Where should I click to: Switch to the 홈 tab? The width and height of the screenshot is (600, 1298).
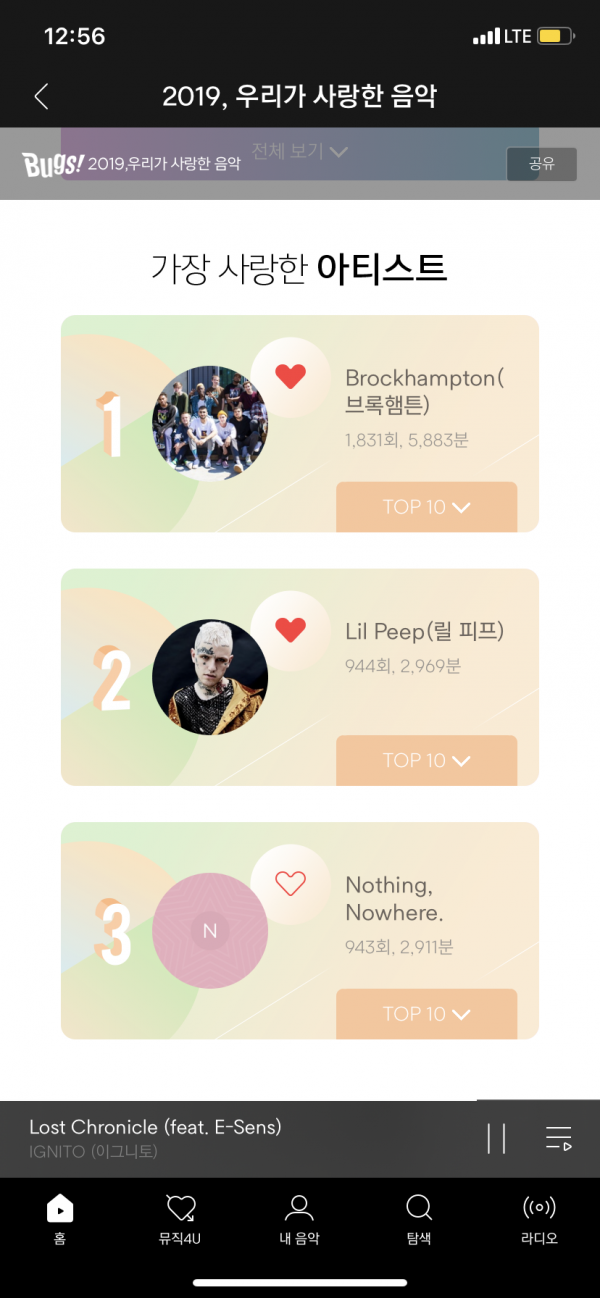[x=60, y=1218]
